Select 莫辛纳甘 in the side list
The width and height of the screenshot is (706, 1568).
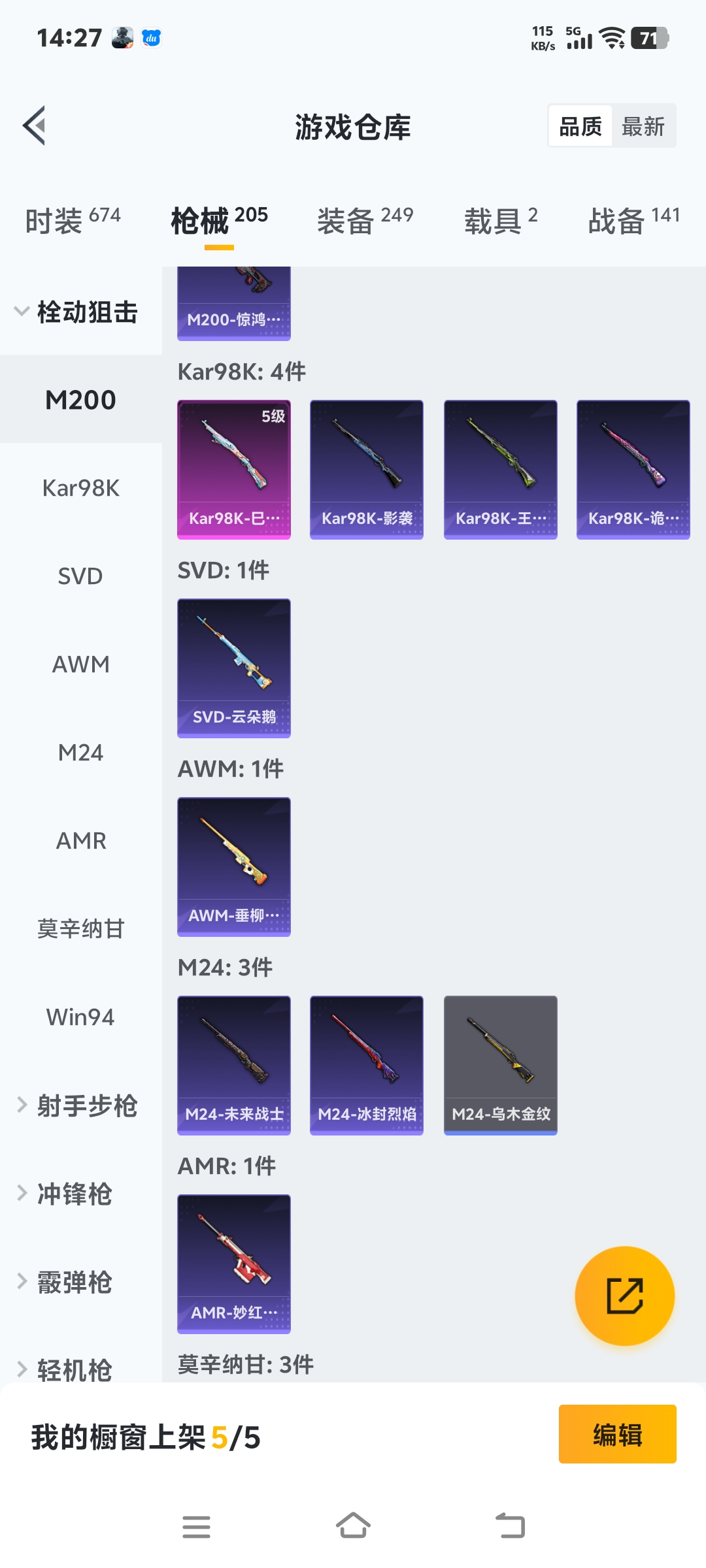[80, 928]
